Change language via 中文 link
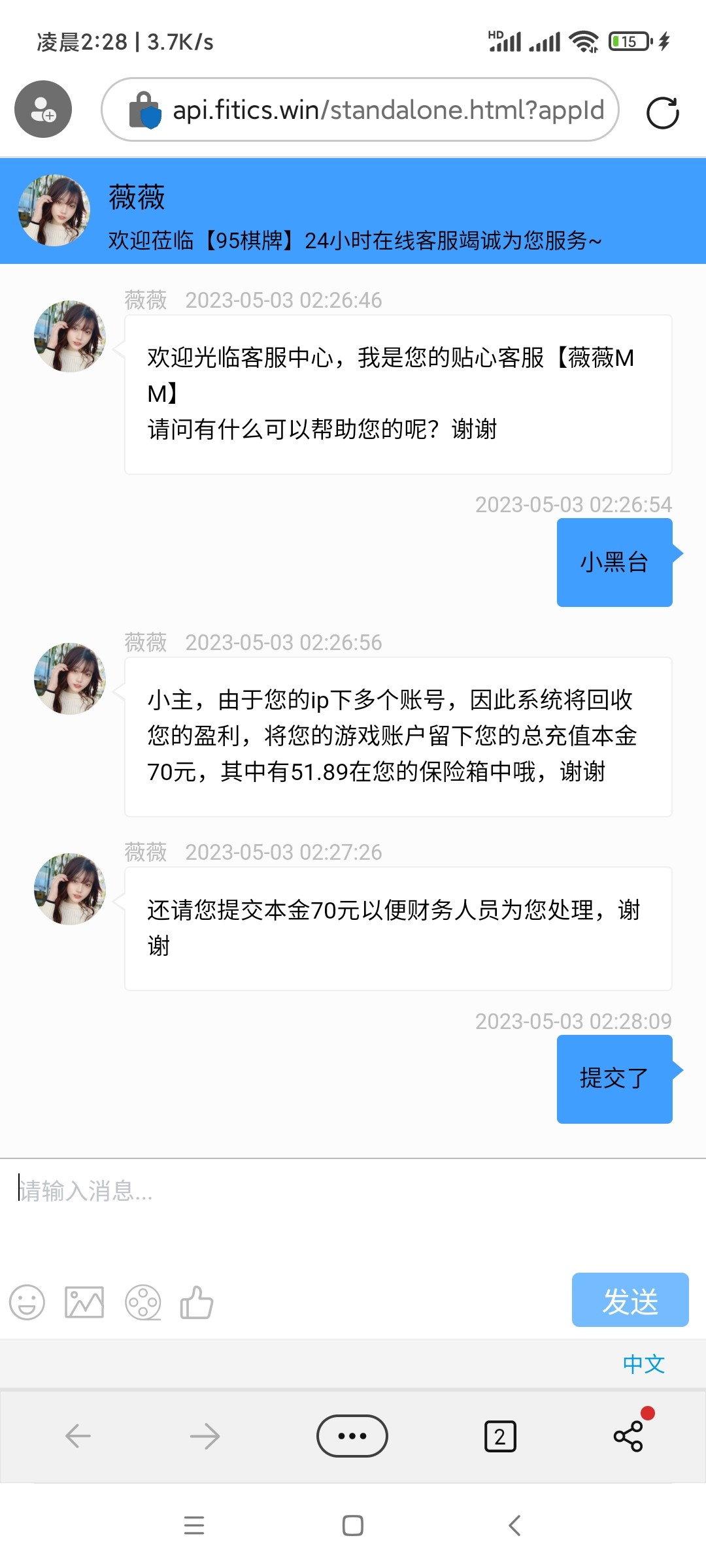Viewport: 706px width, 1568px height. tap(643, 1364)
